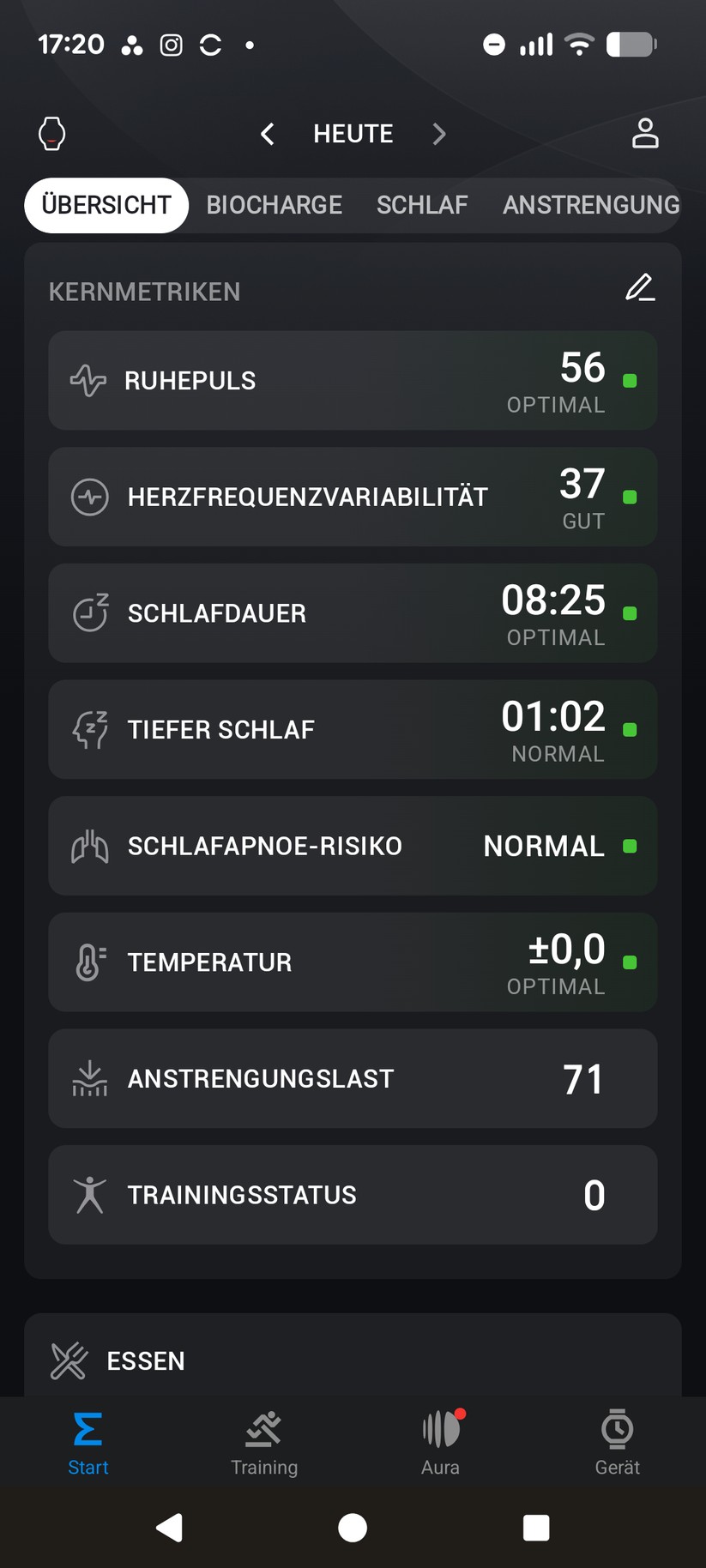Click the Schlafapnoe-Risiko lungs icon
This screenshot has width=706, height=1568.
(x=89, y=846)
